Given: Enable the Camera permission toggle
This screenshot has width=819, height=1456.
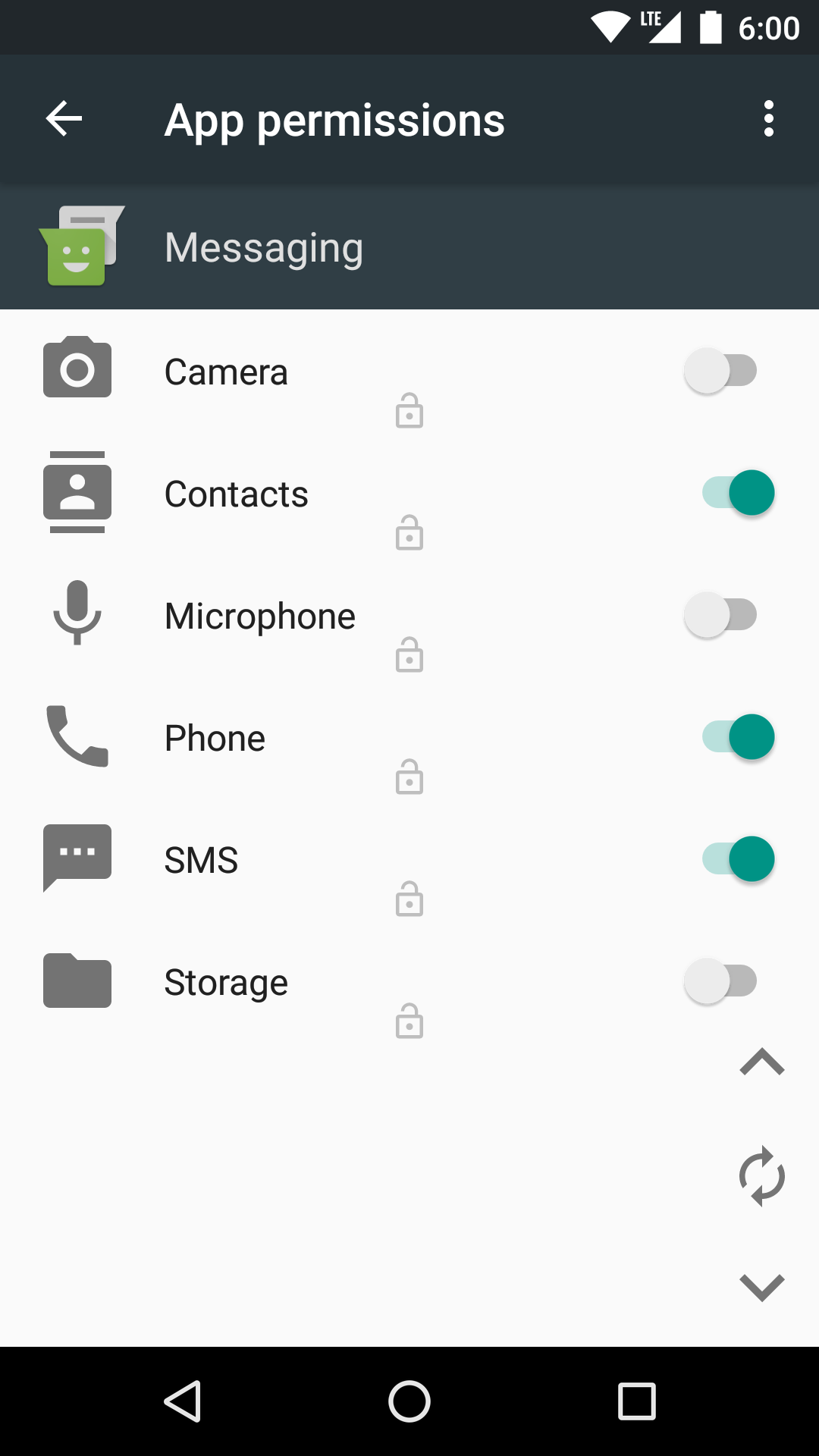Looking at the screenshot, I should coord(720,369).
